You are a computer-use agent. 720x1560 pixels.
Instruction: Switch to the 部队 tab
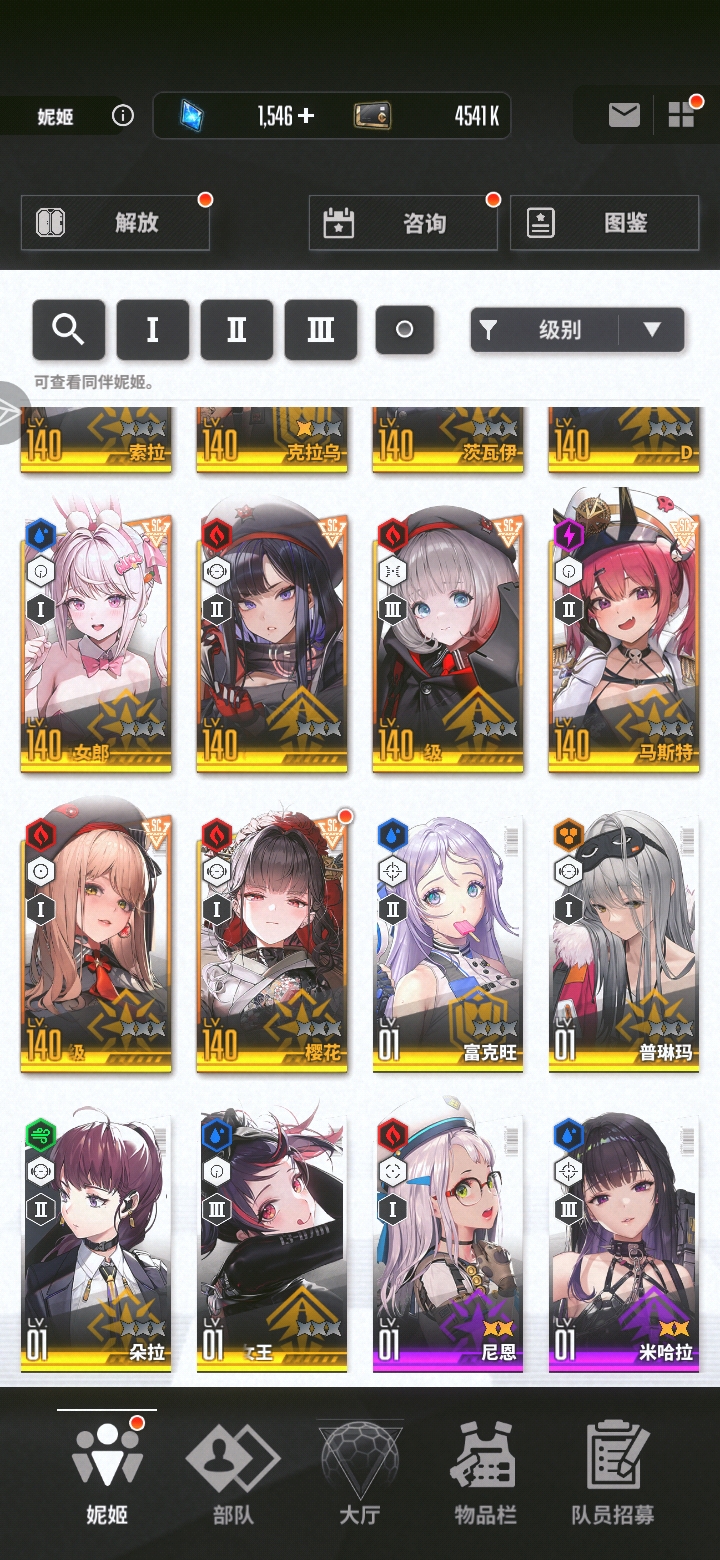click(233, 1474)
